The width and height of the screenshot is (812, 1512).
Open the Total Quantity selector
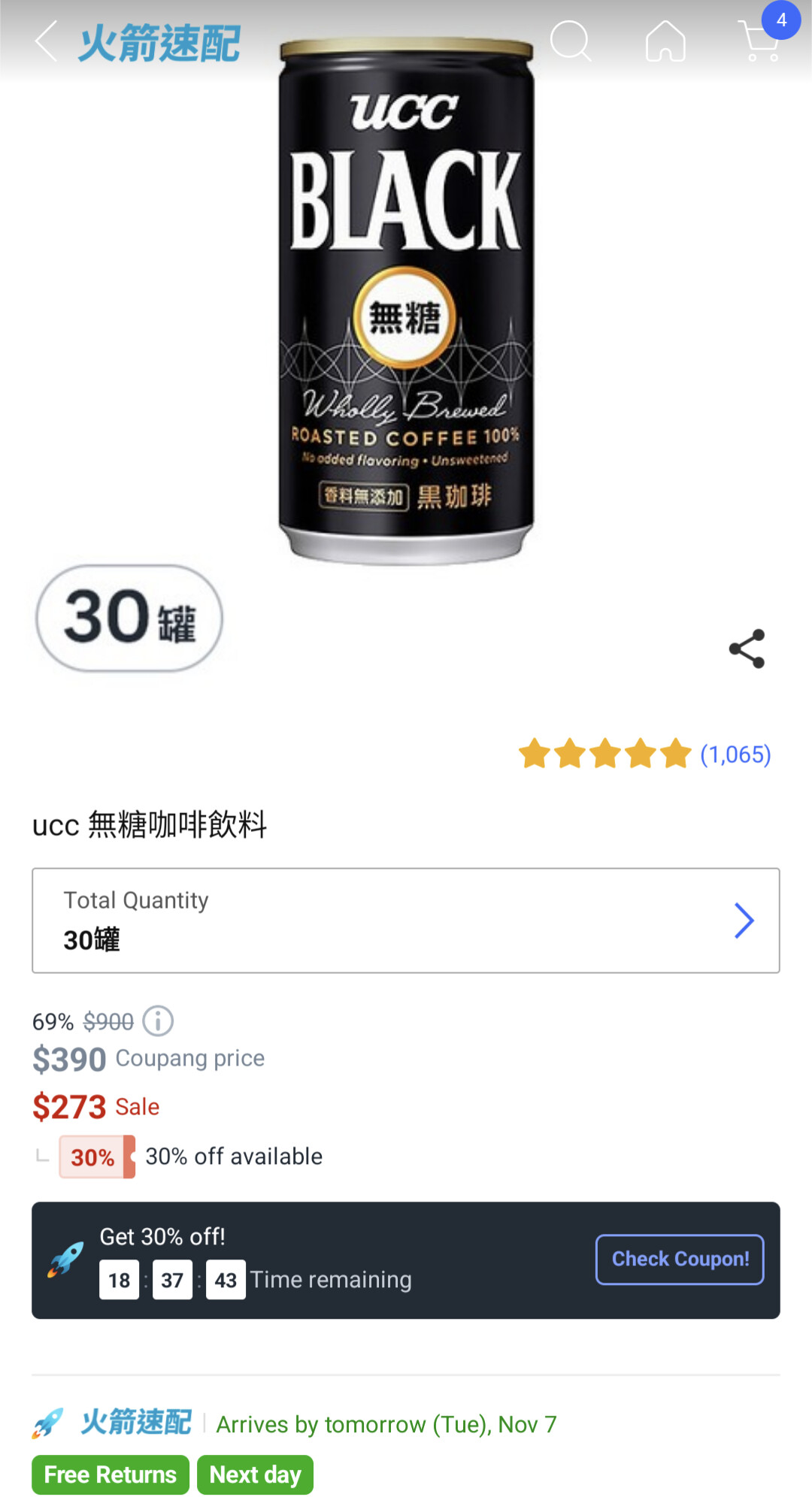coord(406,921)
